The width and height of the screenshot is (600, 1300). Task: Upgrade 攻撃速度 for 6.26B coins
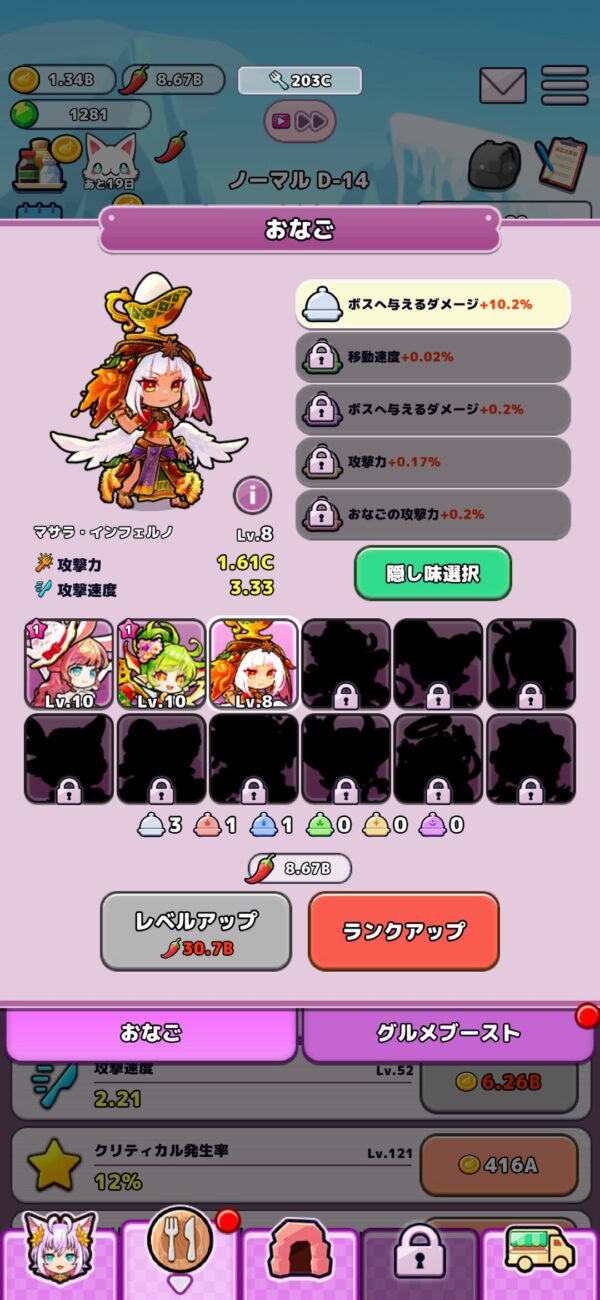(x=498, y=1081)
